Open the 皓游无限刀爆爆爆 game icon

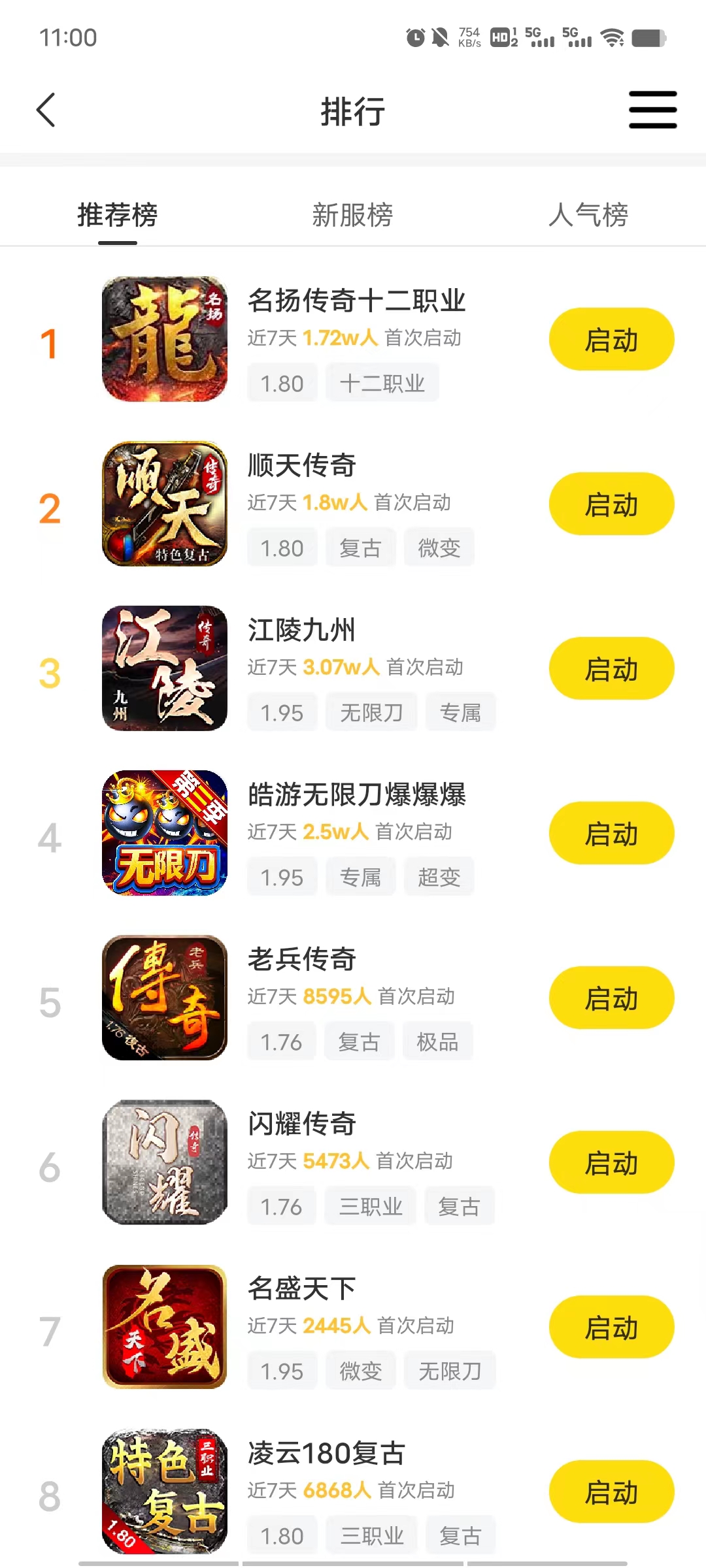tap(165, 834)
